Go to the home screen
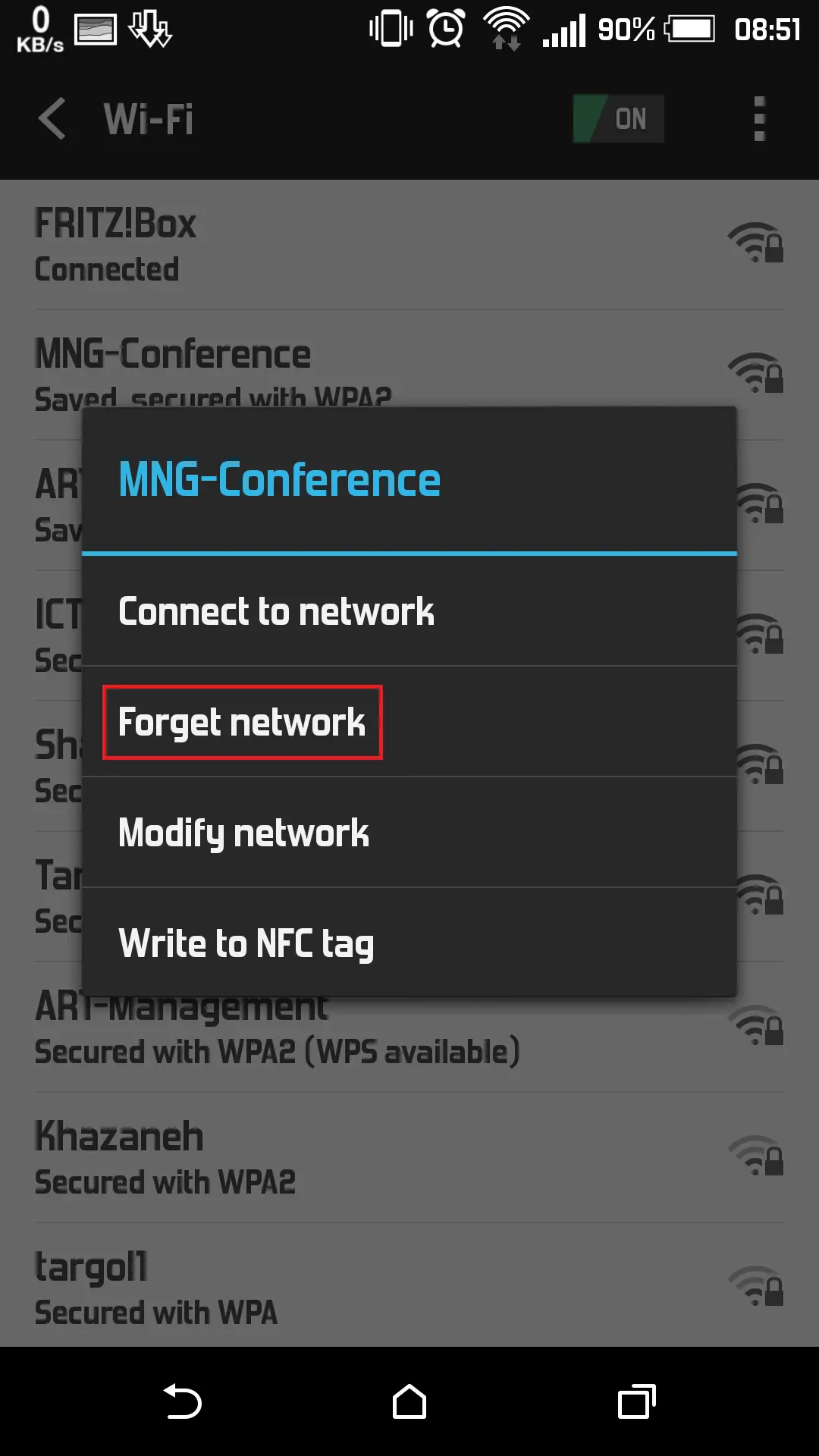Viewport: 819px width, 1456px height. pos(409,1401)
